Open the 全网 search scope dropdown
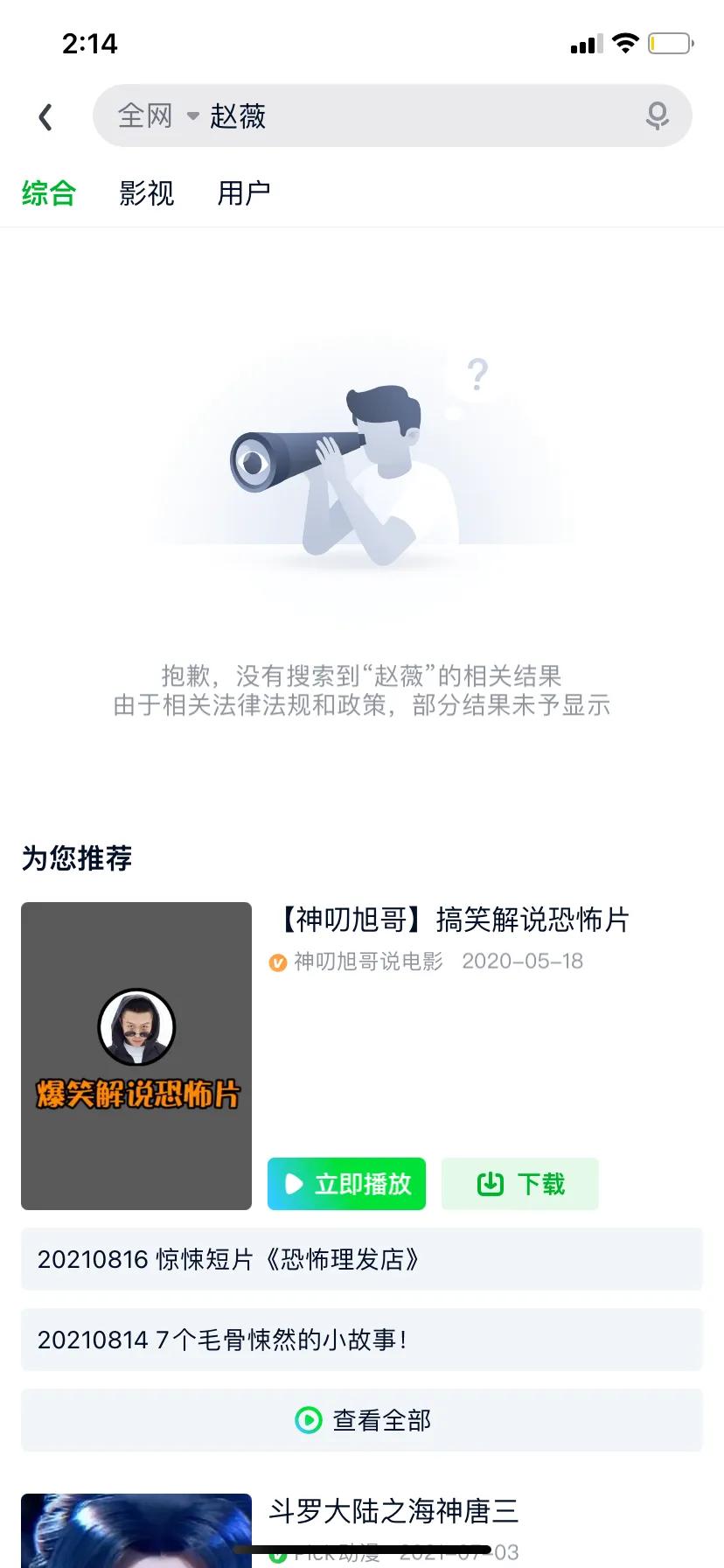Screen dimensions: 724x1568 [157, 115]
